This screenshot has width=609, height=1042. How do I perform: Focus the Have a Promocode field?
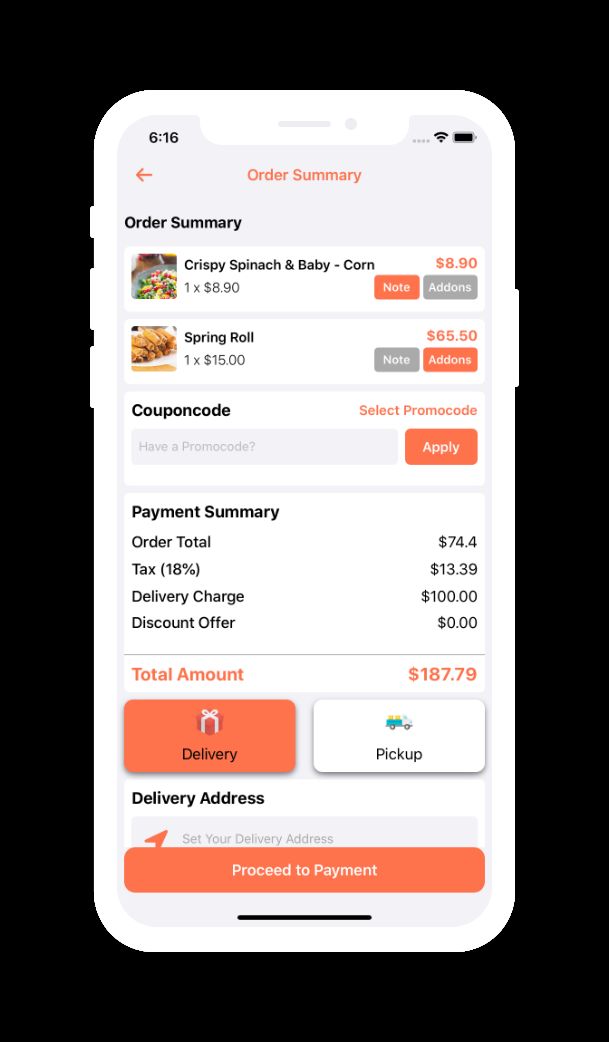pos(264,447)
